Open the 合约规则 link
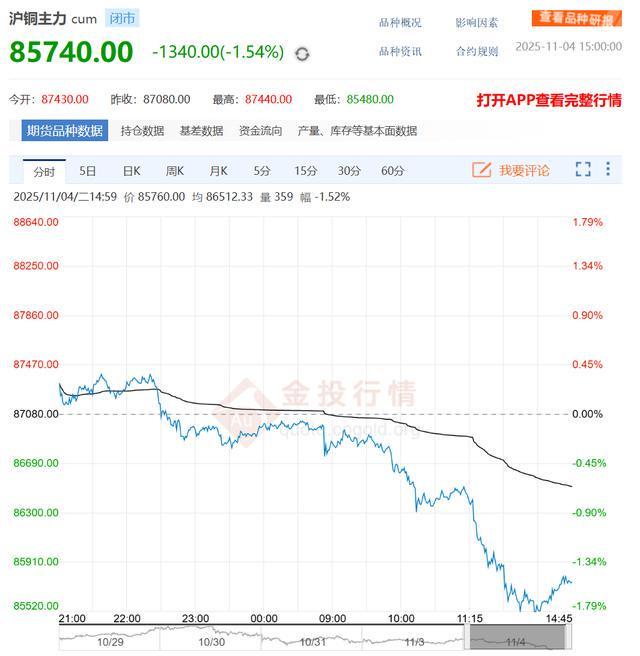 coord(476,51)
